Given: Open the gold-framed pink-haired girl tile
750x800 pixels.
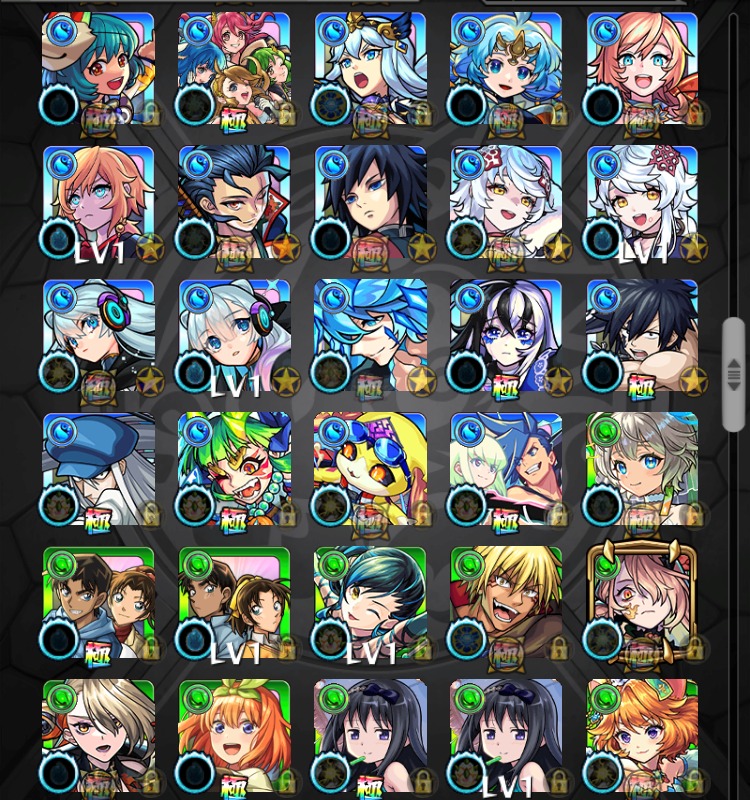Looking at the screenshot, I should tap(642, 603).
